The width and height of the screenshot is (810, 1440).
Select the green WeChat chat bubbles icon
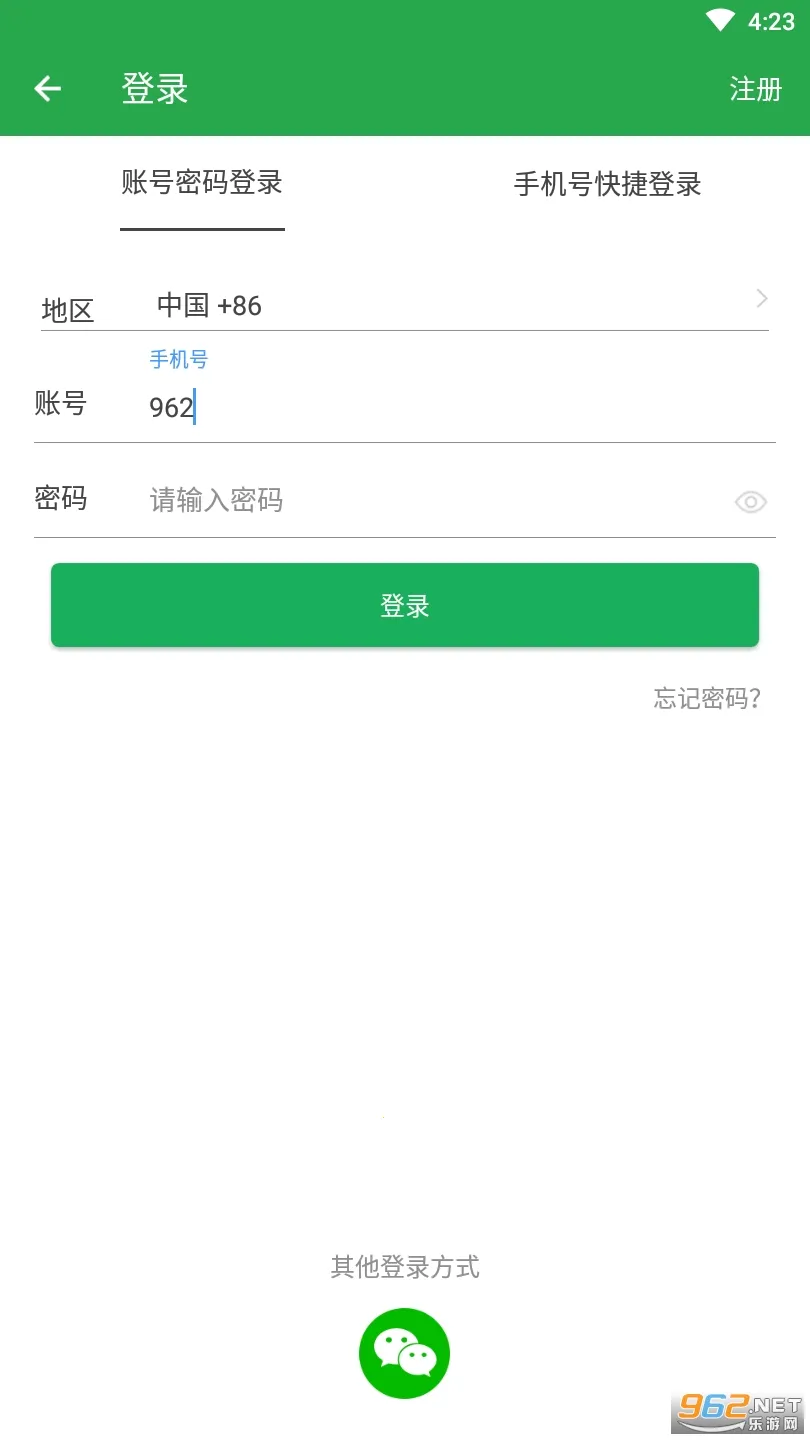click(x=404, y=1352)
